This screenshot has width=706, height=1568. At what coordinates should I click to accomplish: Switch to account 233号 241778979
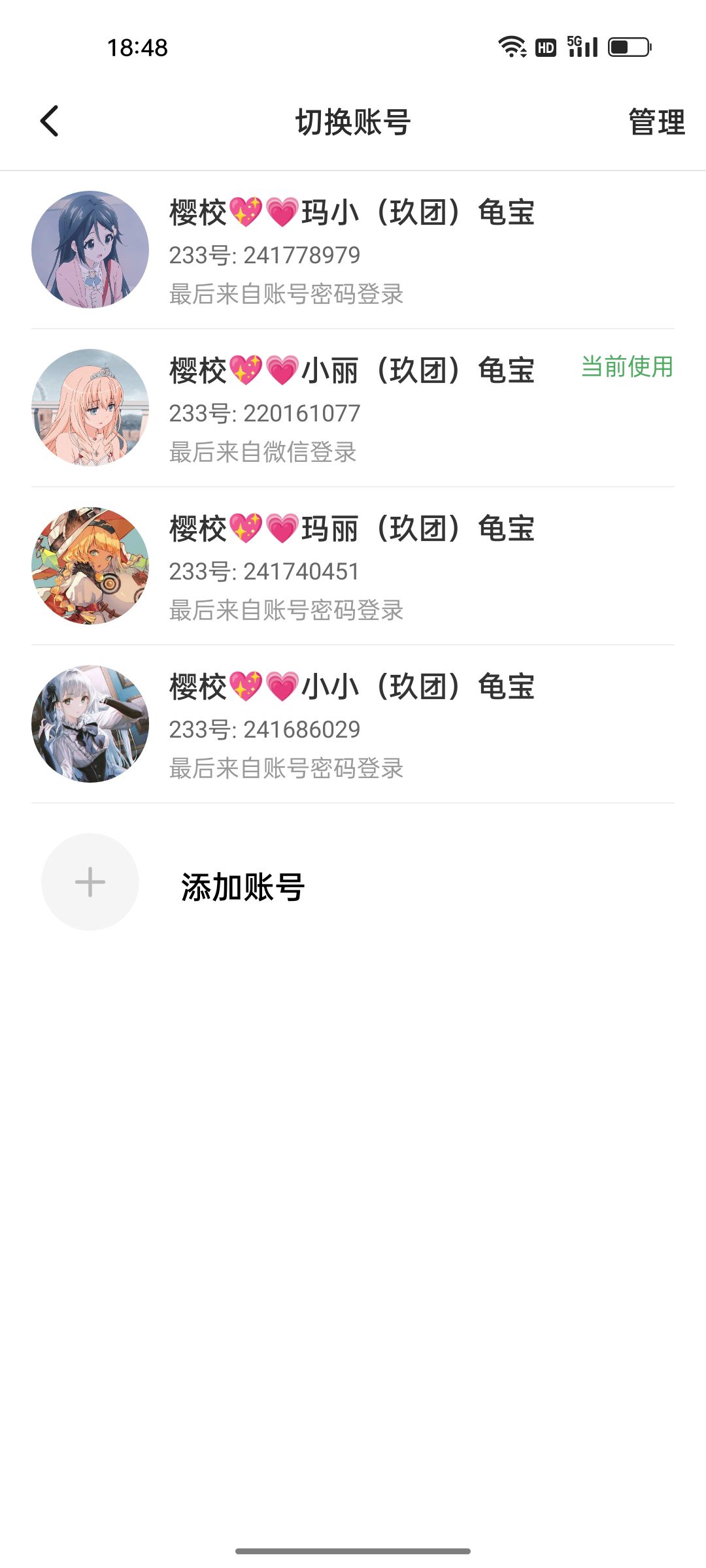[353, 250]
